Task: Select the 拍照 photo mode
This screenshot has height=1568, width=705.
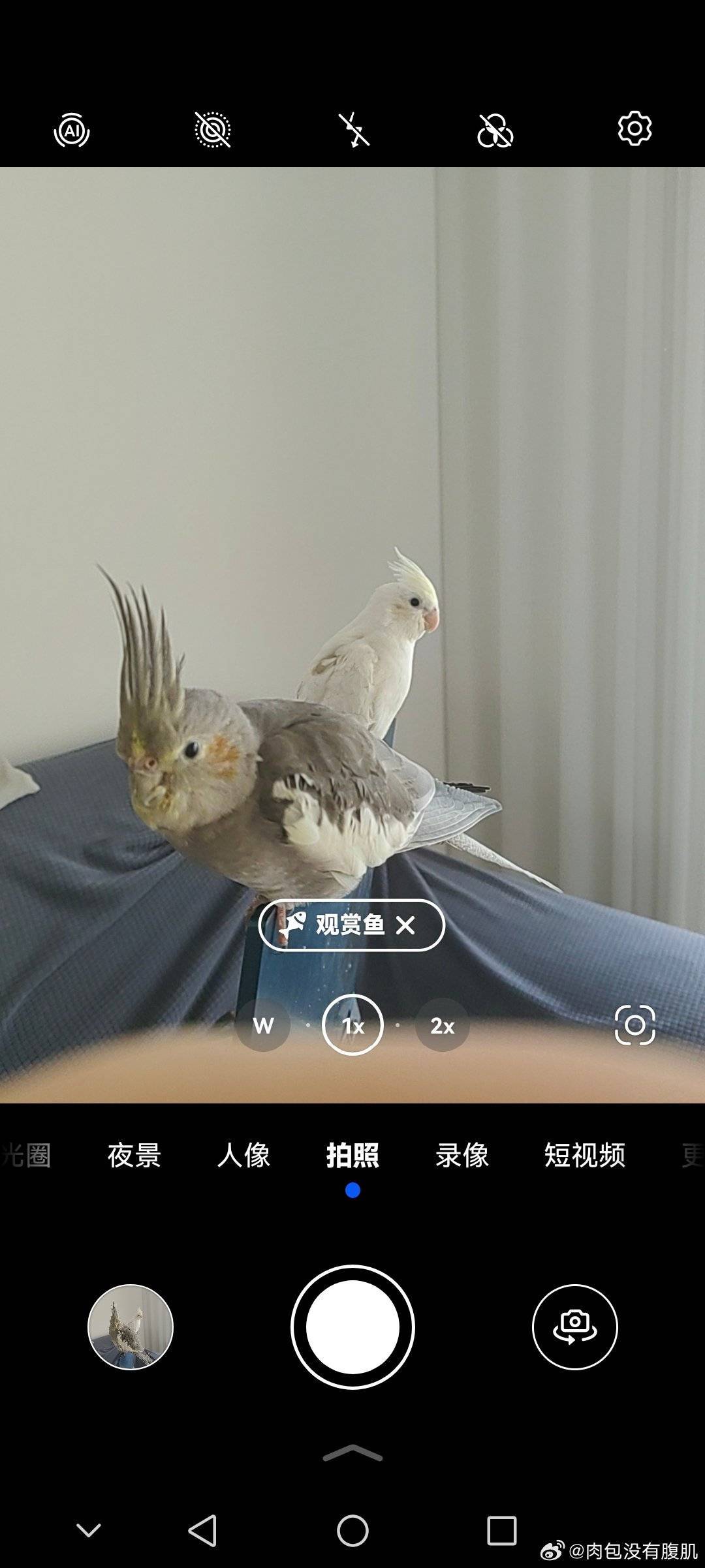Action: click(x=352, y=1155)
